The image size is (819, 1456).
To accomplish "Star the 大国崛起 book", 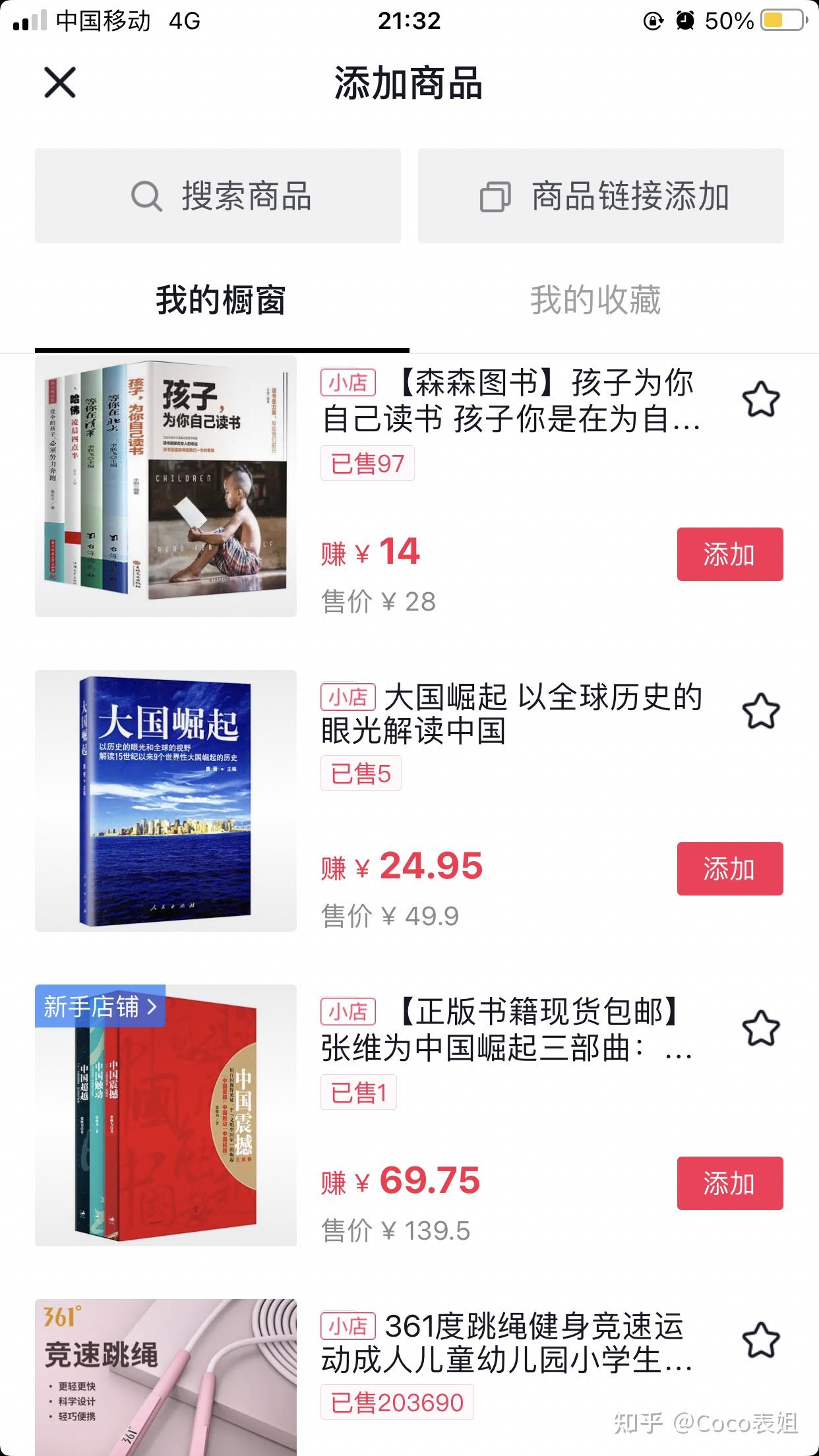I will pyautogui.click(x=760, y=711).
